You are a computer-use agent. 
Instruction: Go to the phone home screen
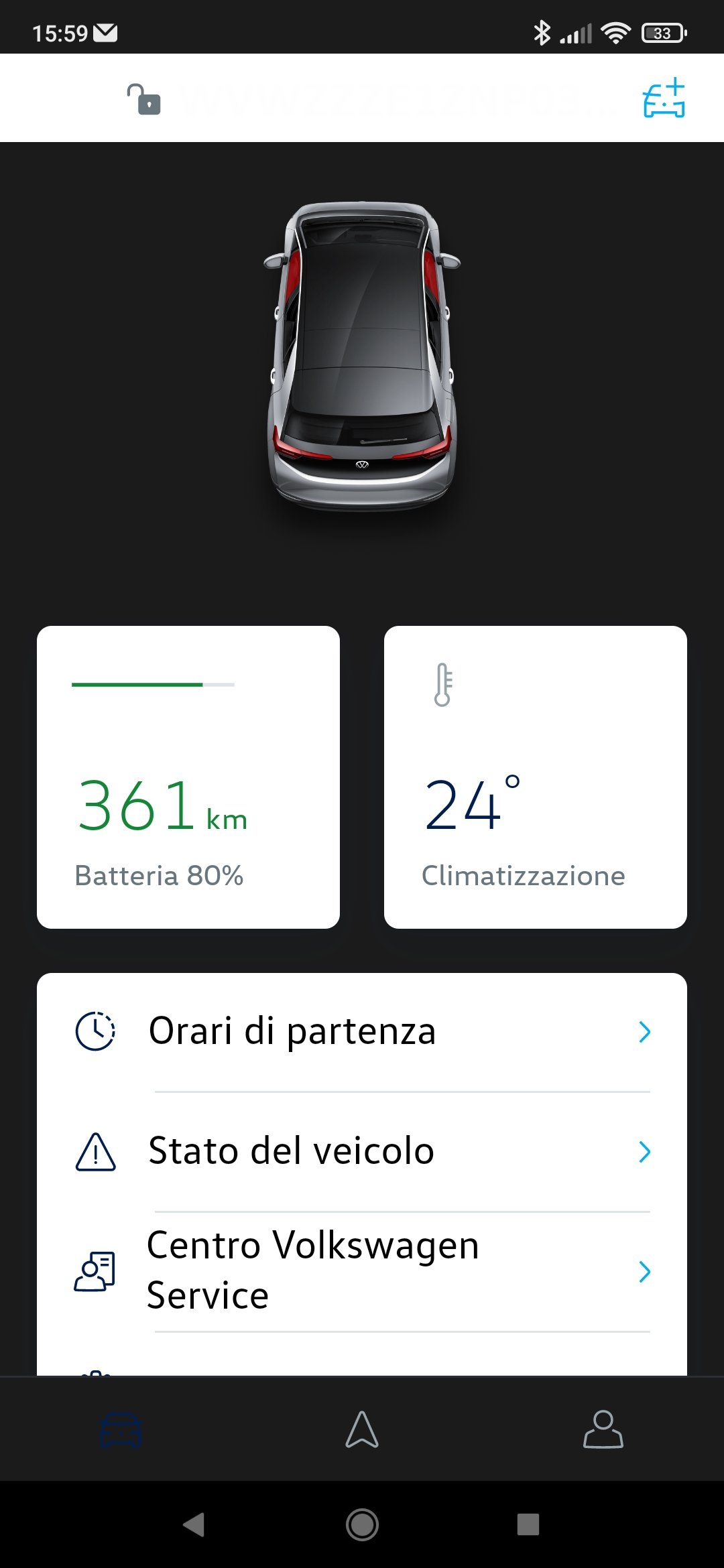click(x=362, y=1524)
